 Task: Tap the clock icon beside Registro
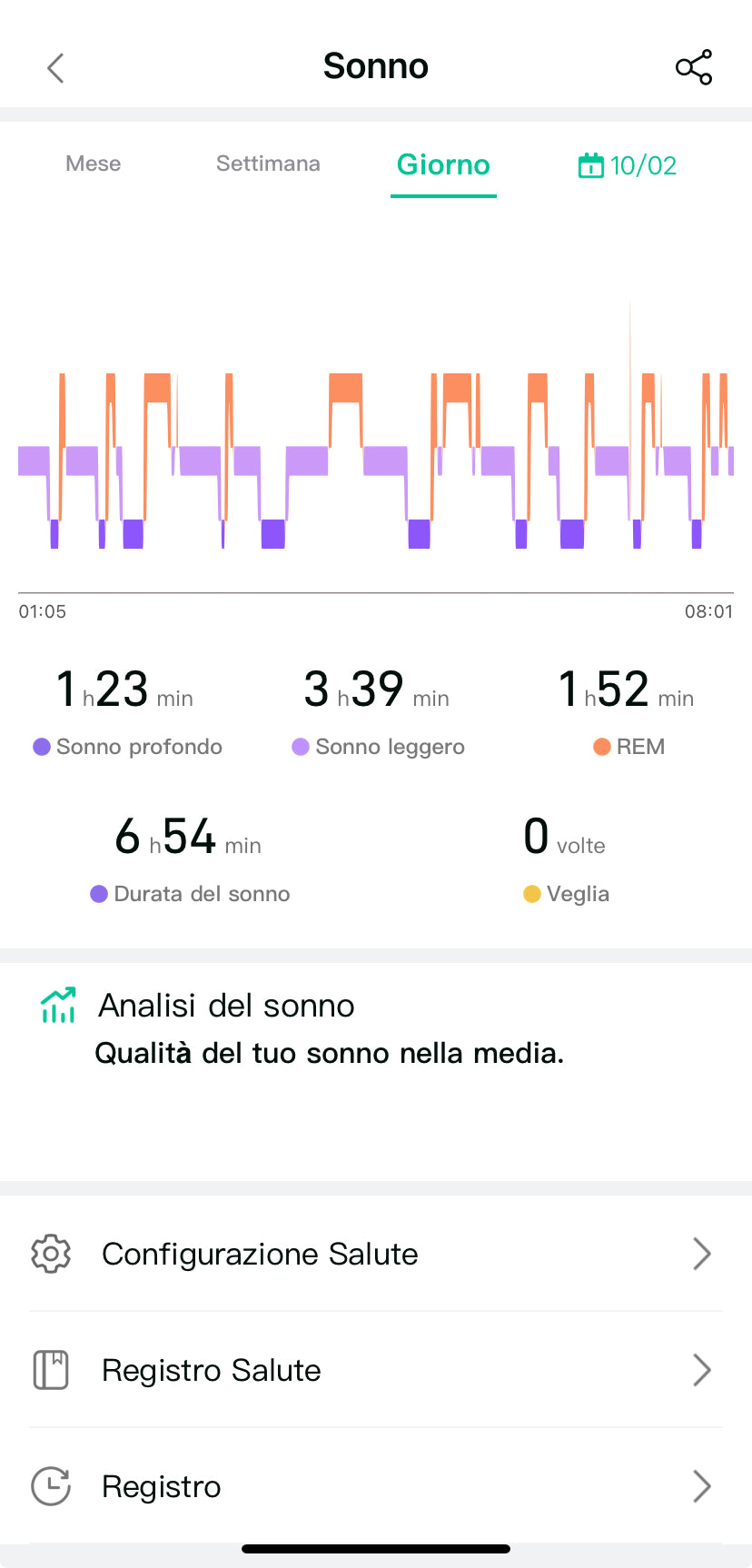tap(51, 1486)
